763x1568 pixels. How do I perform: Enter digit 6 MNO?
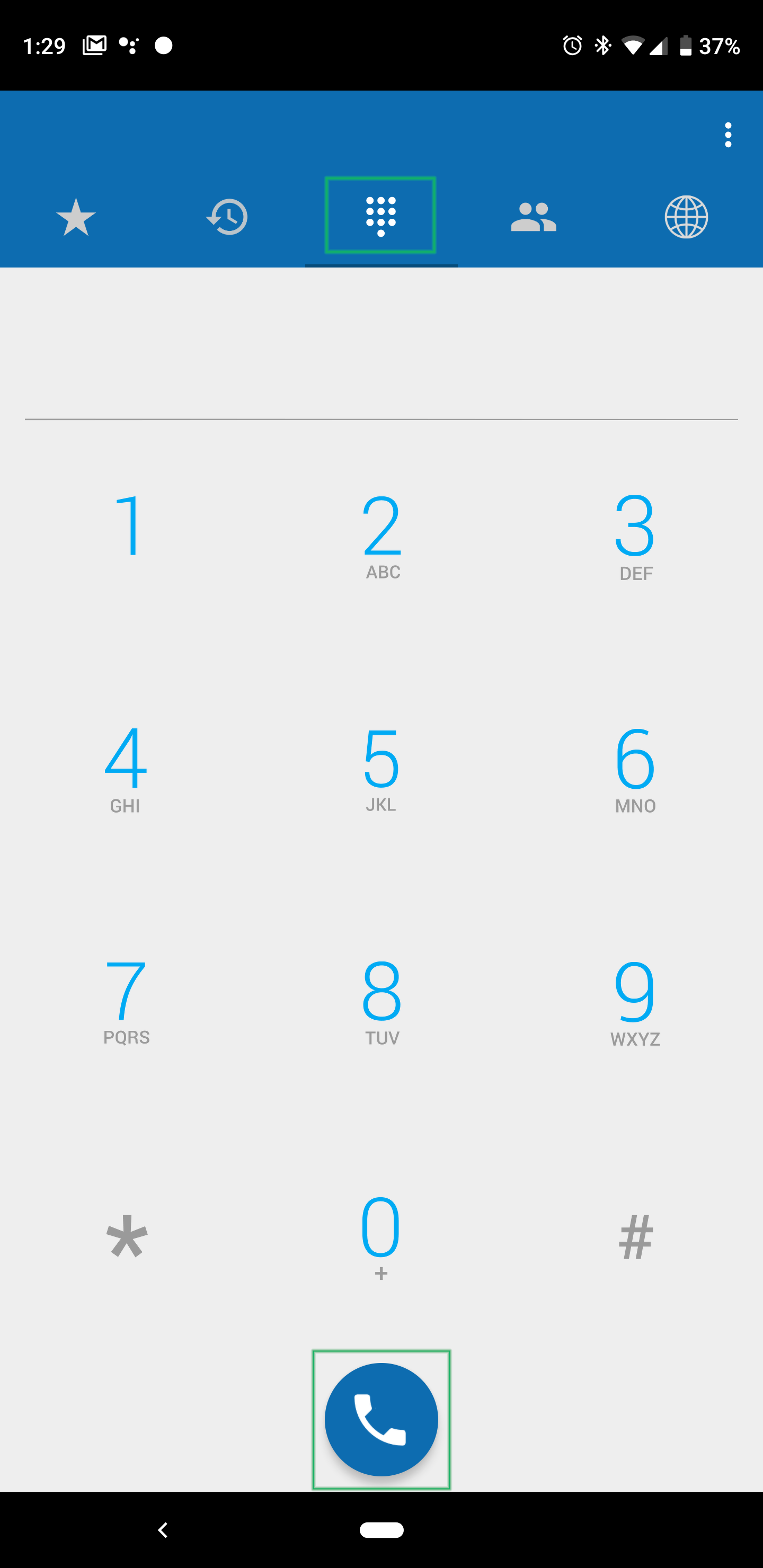[635, 767]
